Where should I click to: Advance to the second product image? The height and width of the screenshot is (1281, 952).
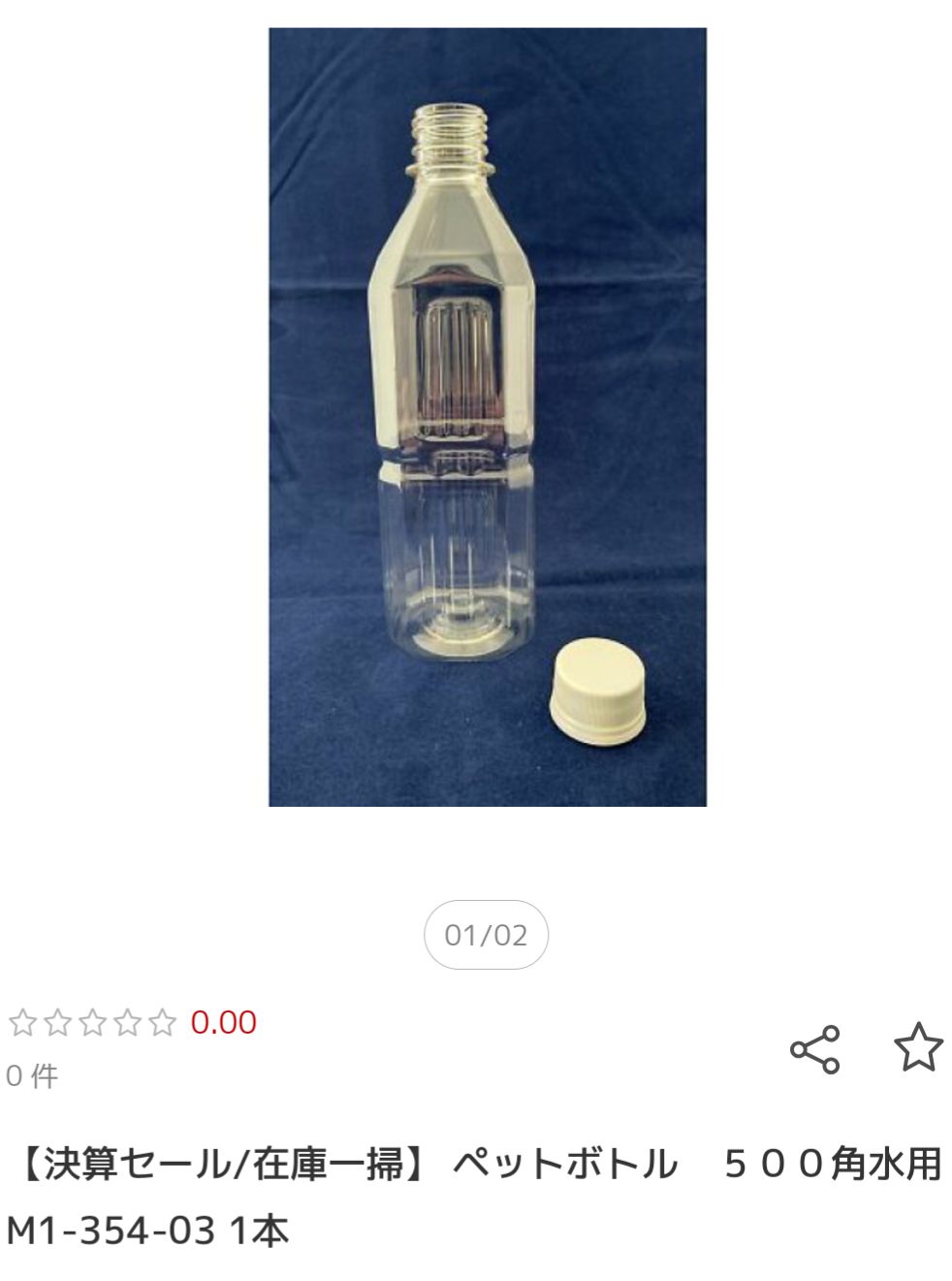[x=485, y=935]
